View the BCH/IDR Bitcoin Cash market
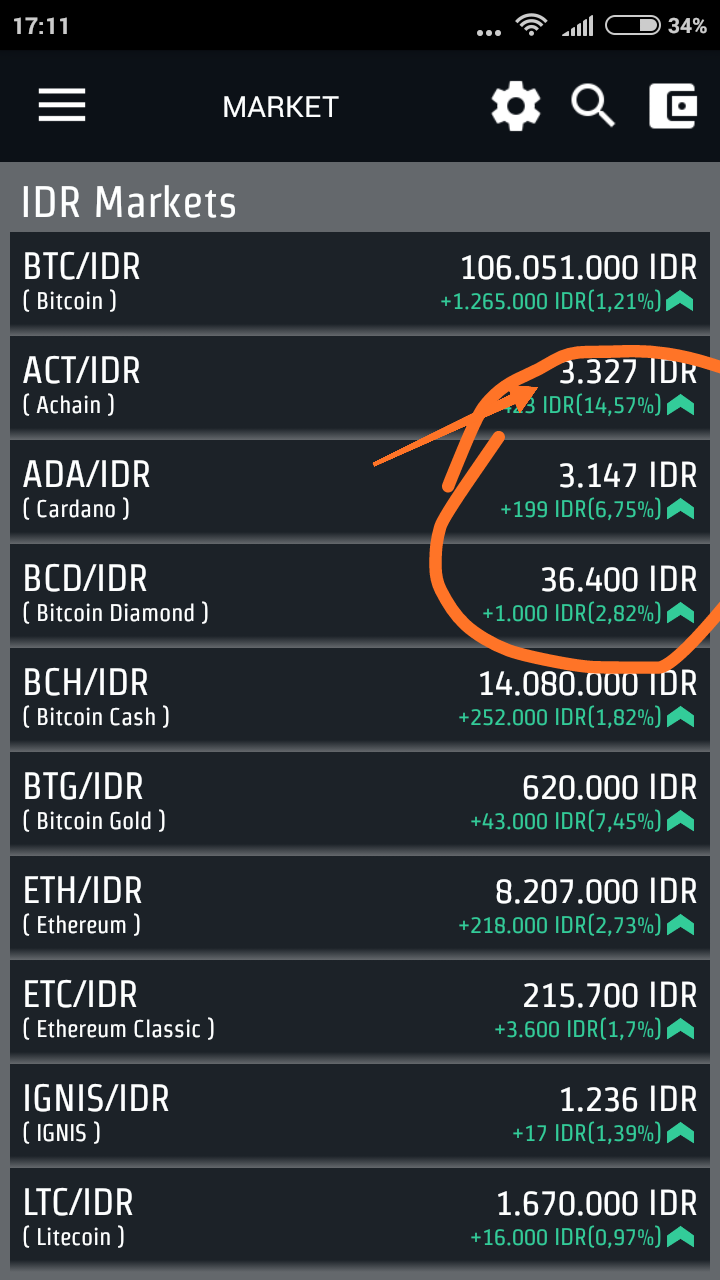 (360, 698)
